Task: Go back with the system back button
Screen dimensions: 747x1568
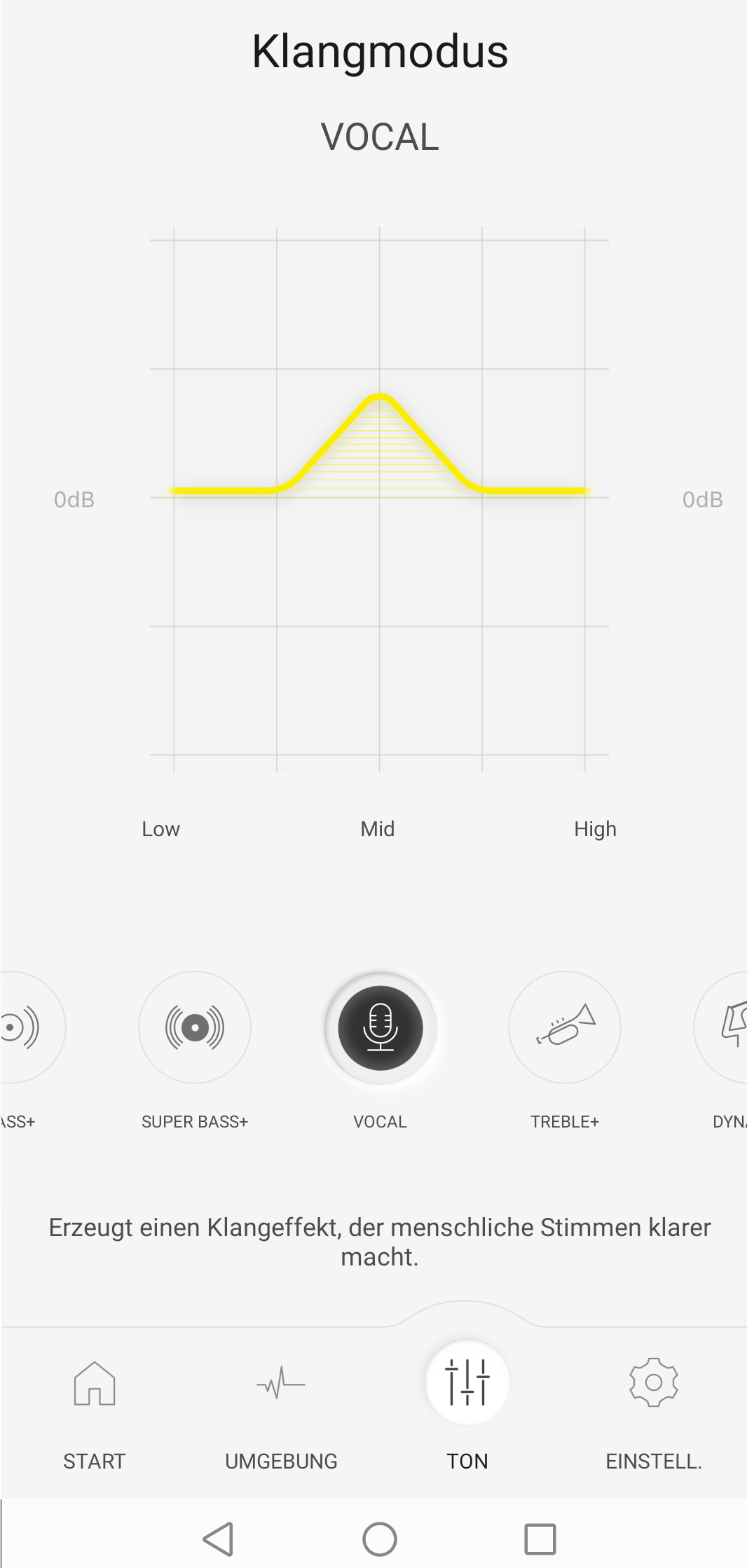Action: pos(218,1539)
